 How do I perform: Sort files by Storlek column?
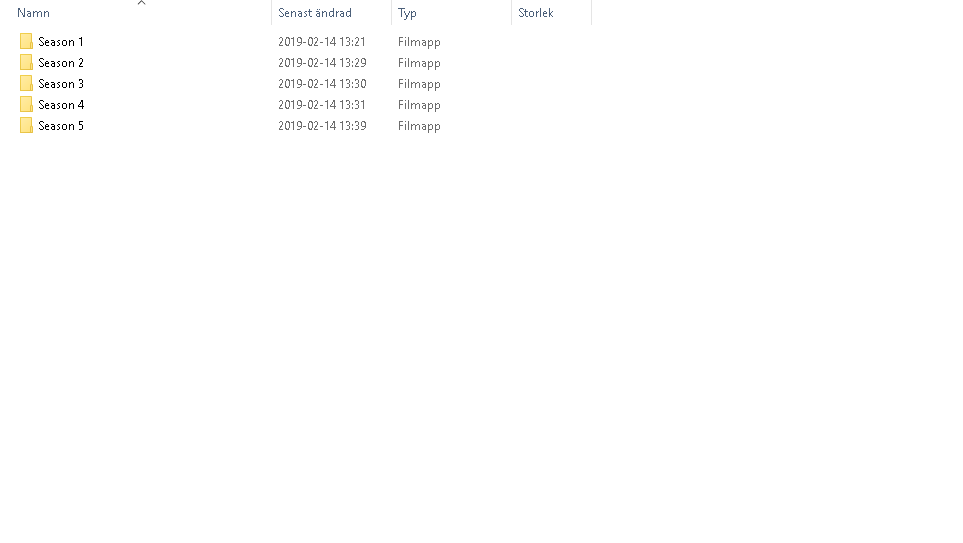point(536,13)
